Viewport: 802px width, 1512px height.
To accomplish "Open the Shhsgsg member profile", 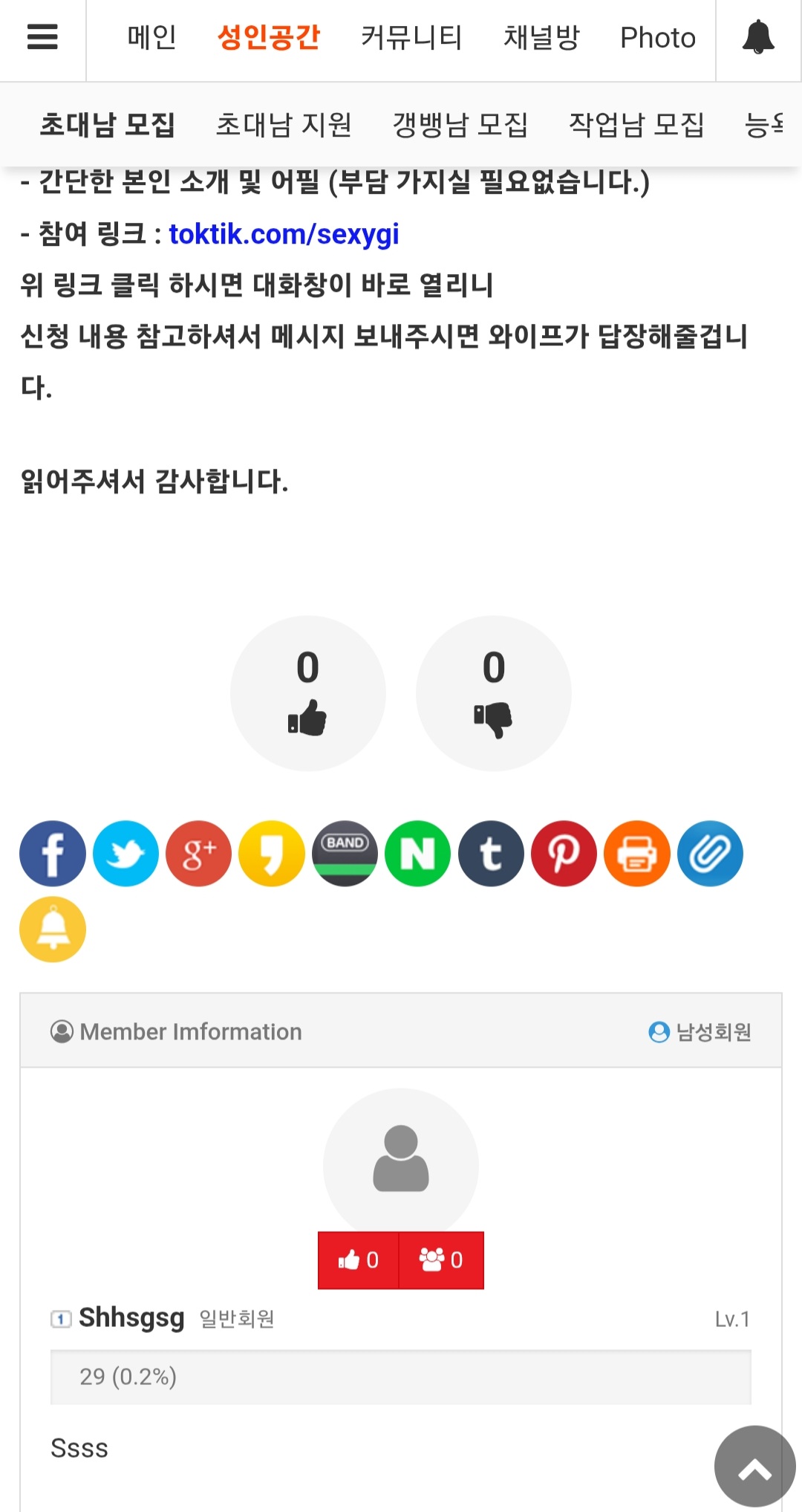I will pyautogui.click(x=131, y=1318).
